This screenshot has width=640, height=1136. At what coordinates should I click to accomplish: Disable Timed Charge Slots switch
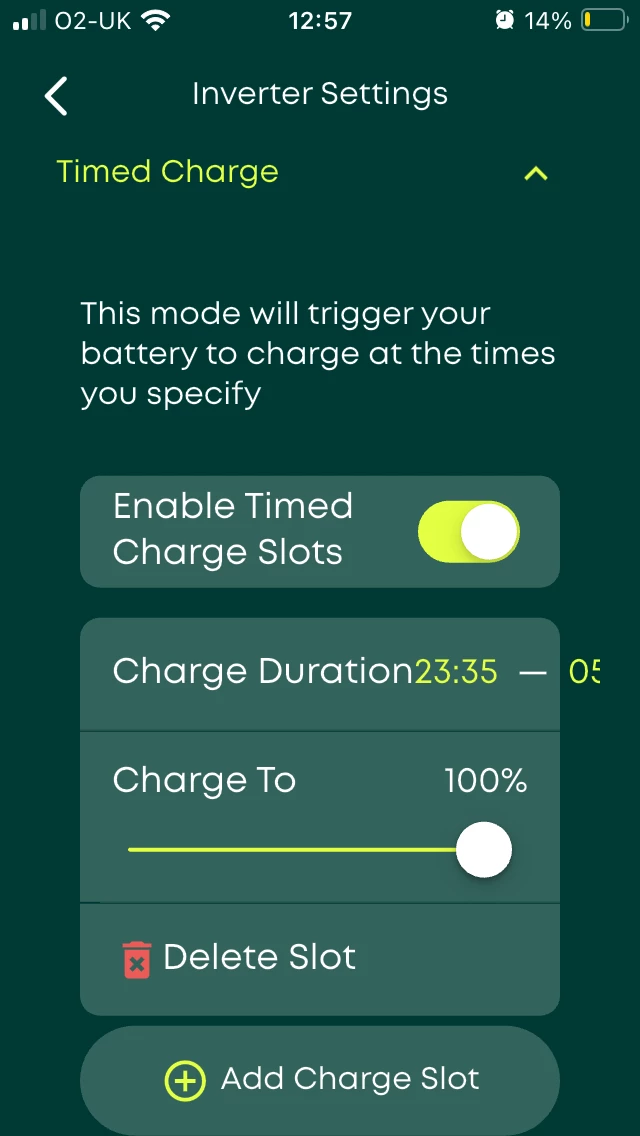pyautogui.click(x=469, y=531)
